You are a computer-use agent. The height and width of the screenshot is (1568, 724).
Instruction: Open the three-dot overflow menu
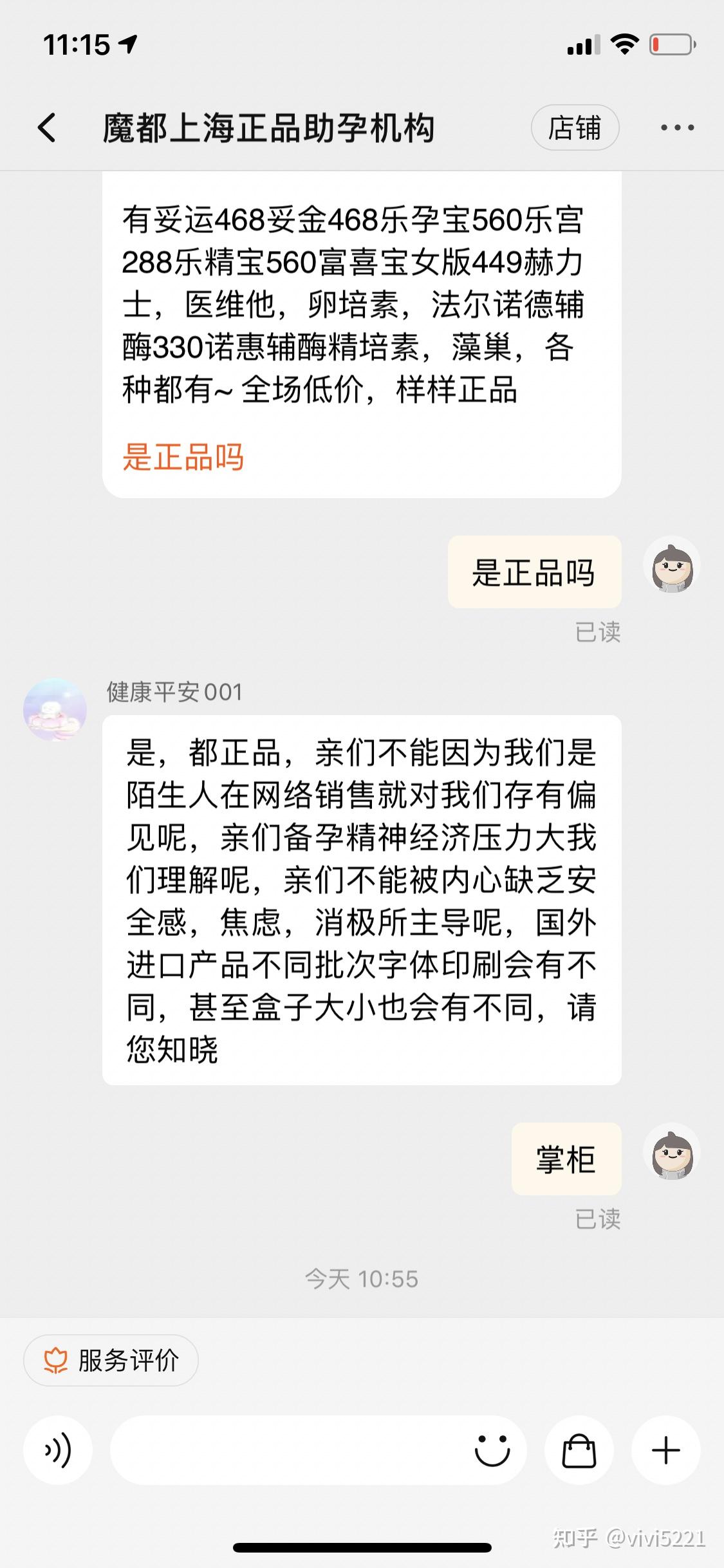(x=678, y=127)
